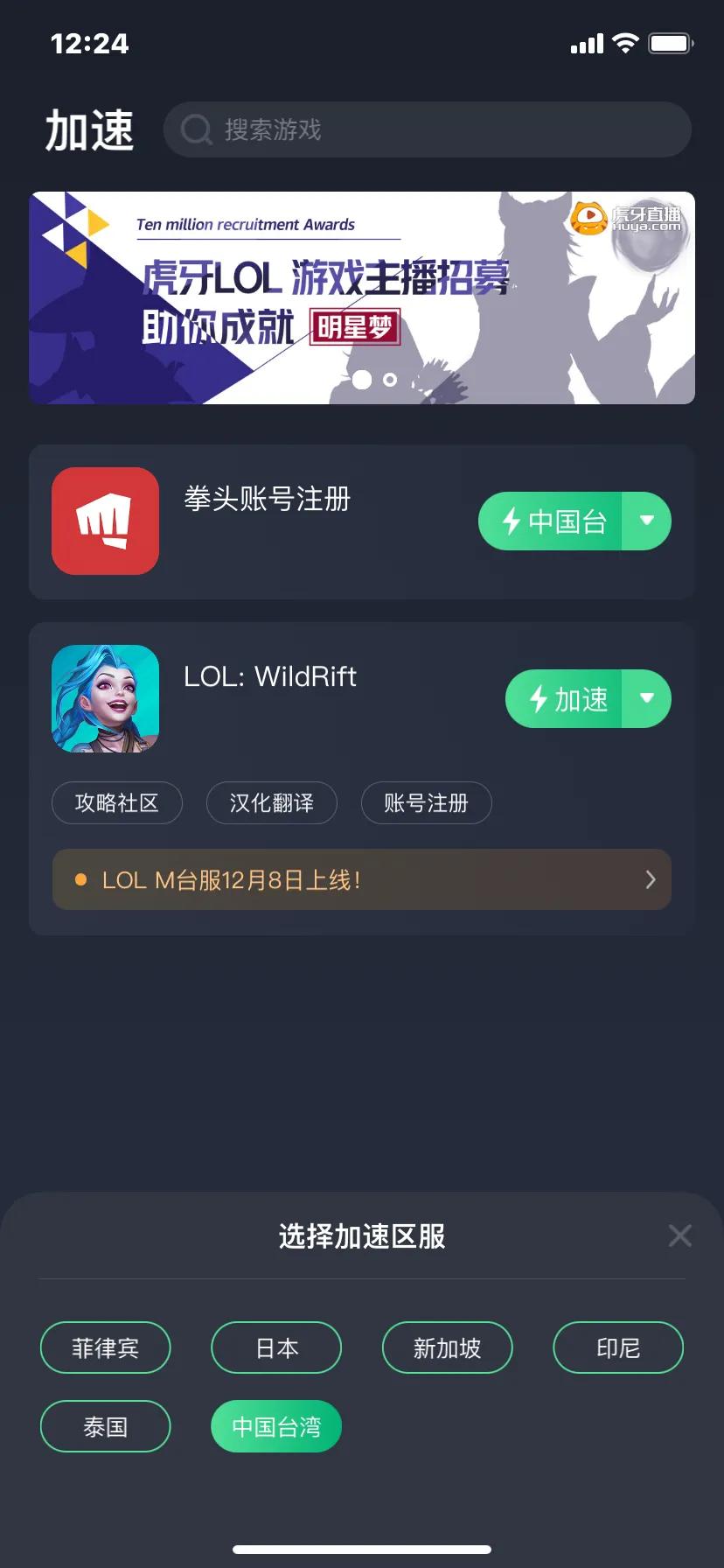Viewport: 724px width, 1568px height.
Task: Open the 汉化翻译 section
Action: pyautogui.click(x=271, y=802)
